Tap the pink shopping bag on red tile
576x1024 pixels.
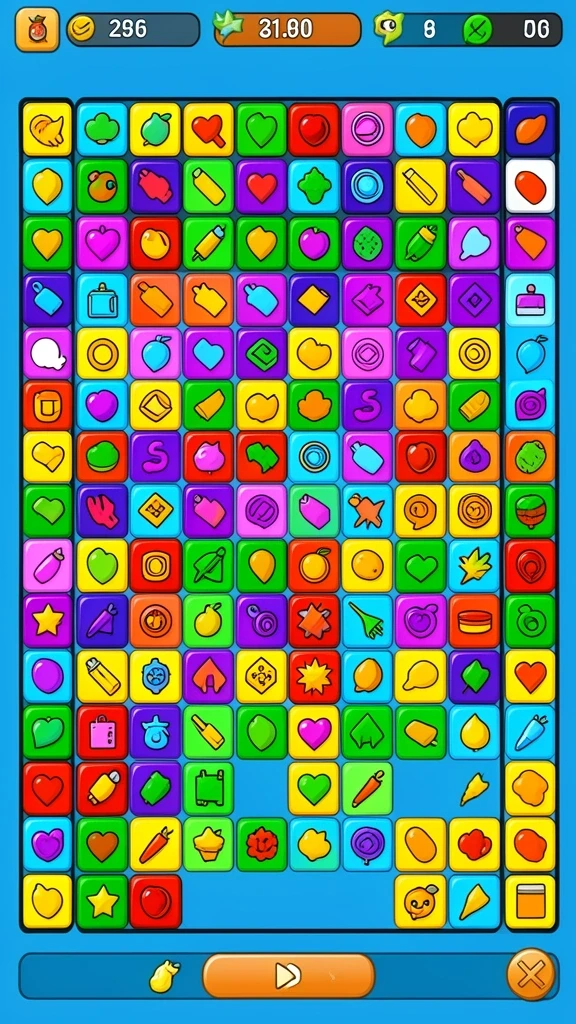tap(102, 732)
